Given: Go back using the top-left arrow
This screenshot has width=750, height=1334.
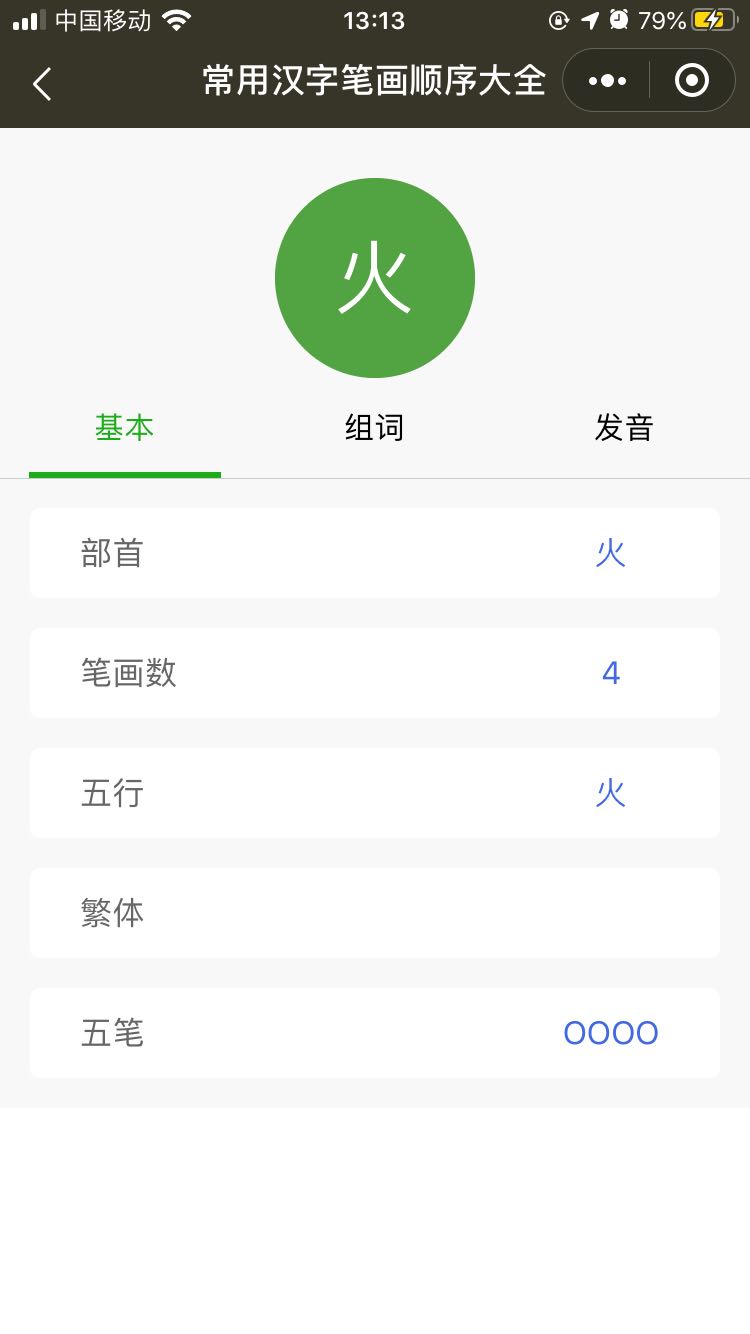Looking at the screenshot, I should click(x=42, y=83).
